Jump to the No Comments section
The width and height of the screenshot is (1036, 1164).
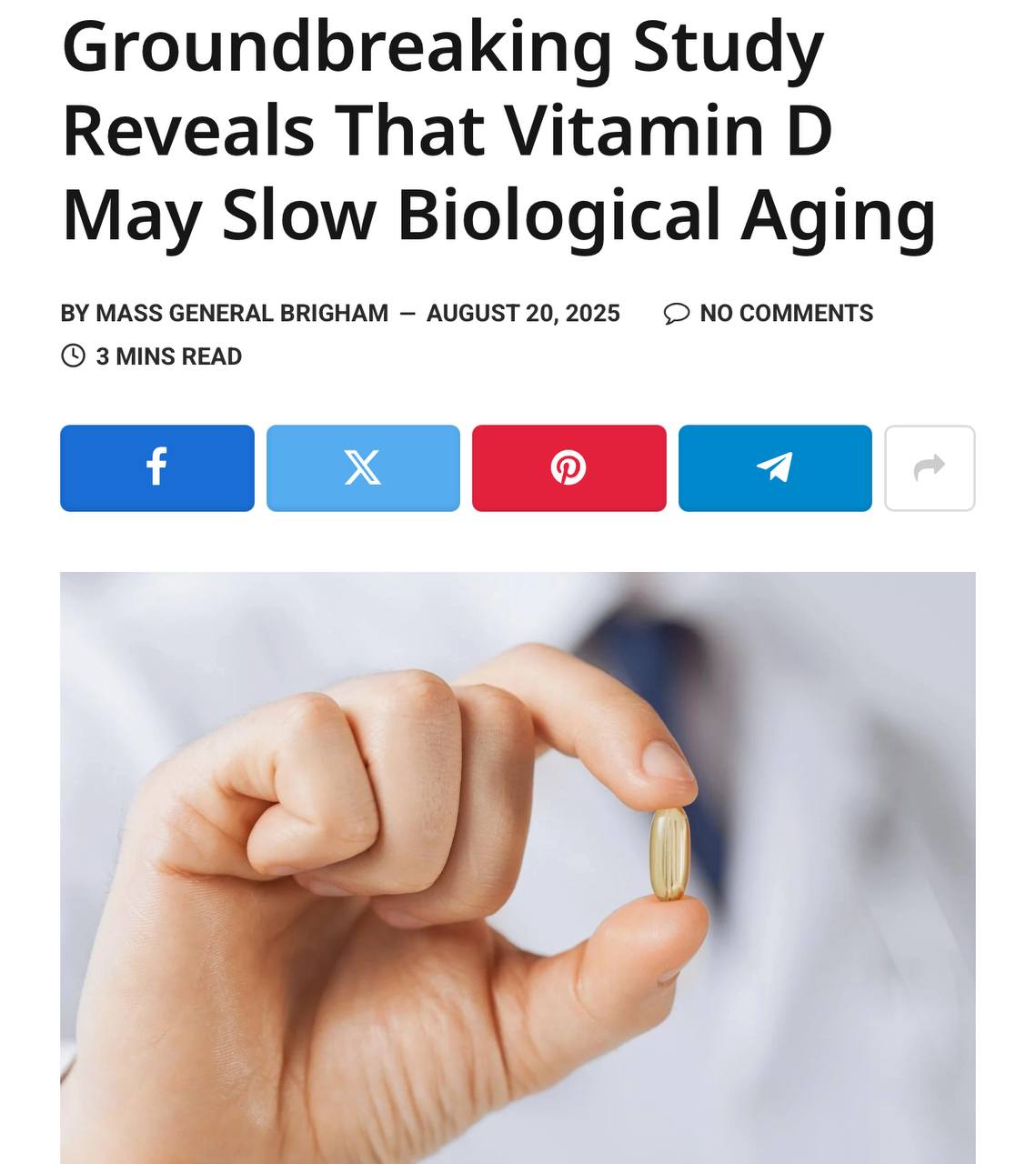(x=785, y=313)
